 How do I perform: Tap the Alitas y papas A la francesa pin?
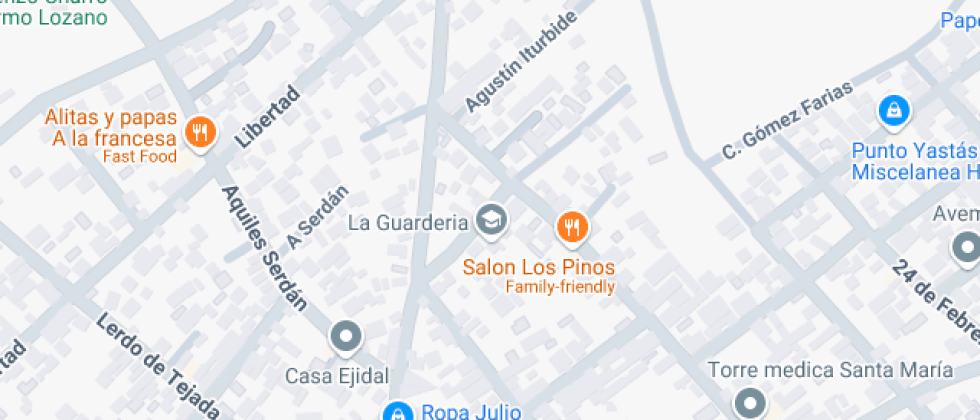pyautogui.click(x=200, y=132)
